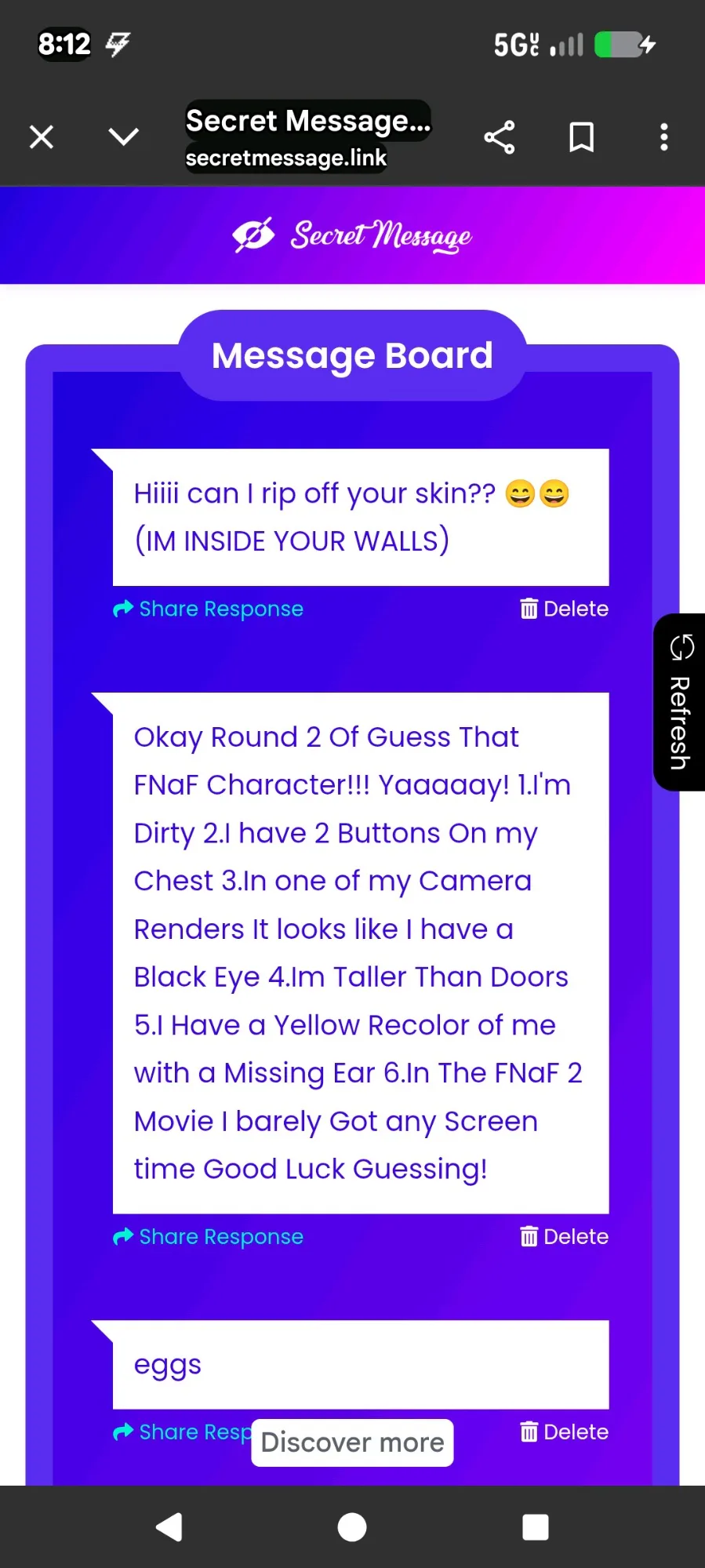Share response for the FNaF guessing message
This screenshot has height=1568, width=705.
click(x=209, y=1236)
